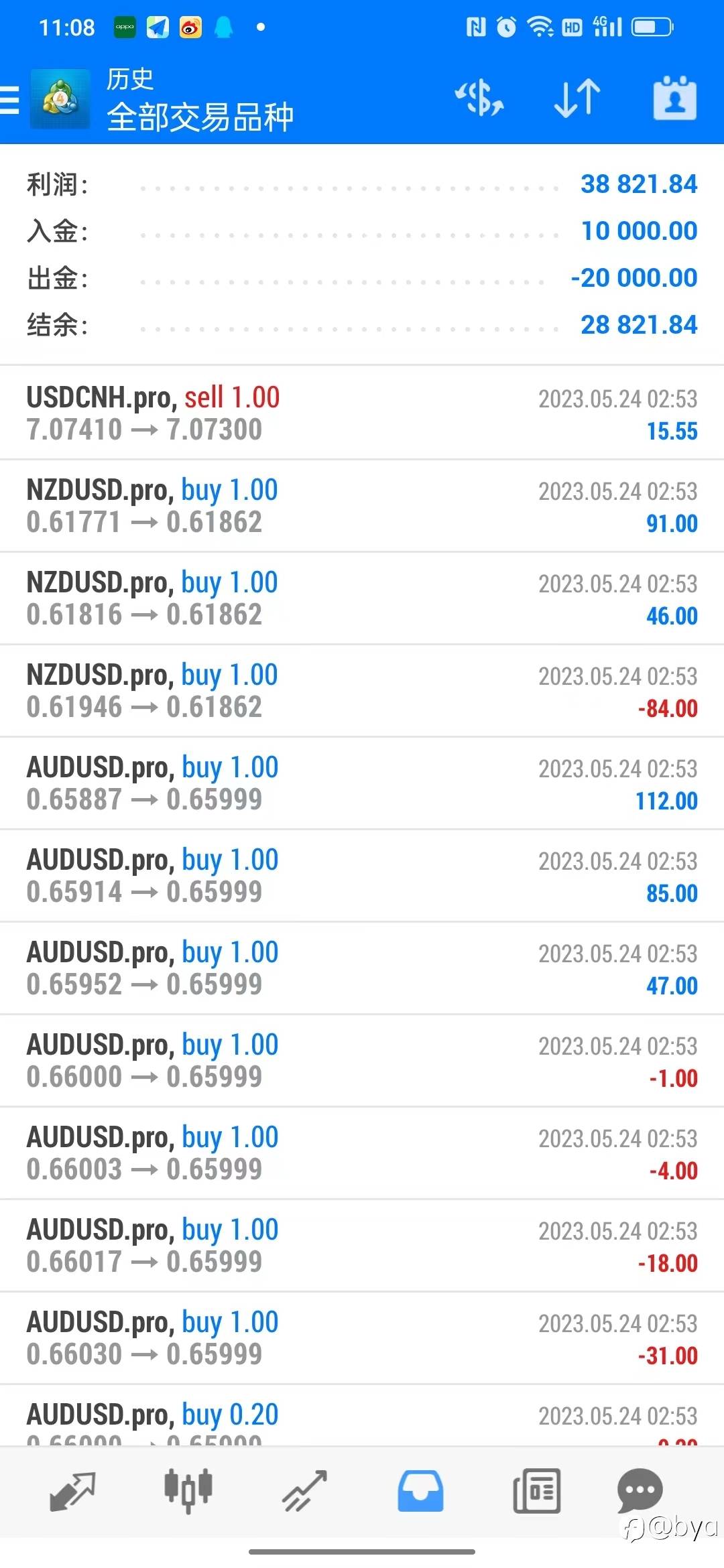Go to the News tab
724x1568 pixels.
pos(536,1491)
